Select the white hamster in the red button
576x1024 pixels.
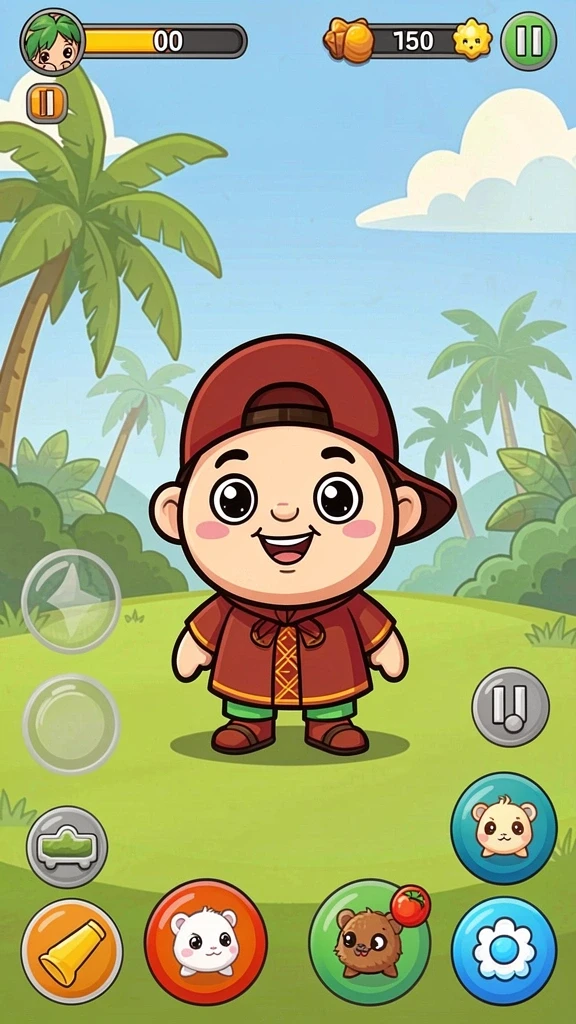pyautogui.click(x=206, y=942)
